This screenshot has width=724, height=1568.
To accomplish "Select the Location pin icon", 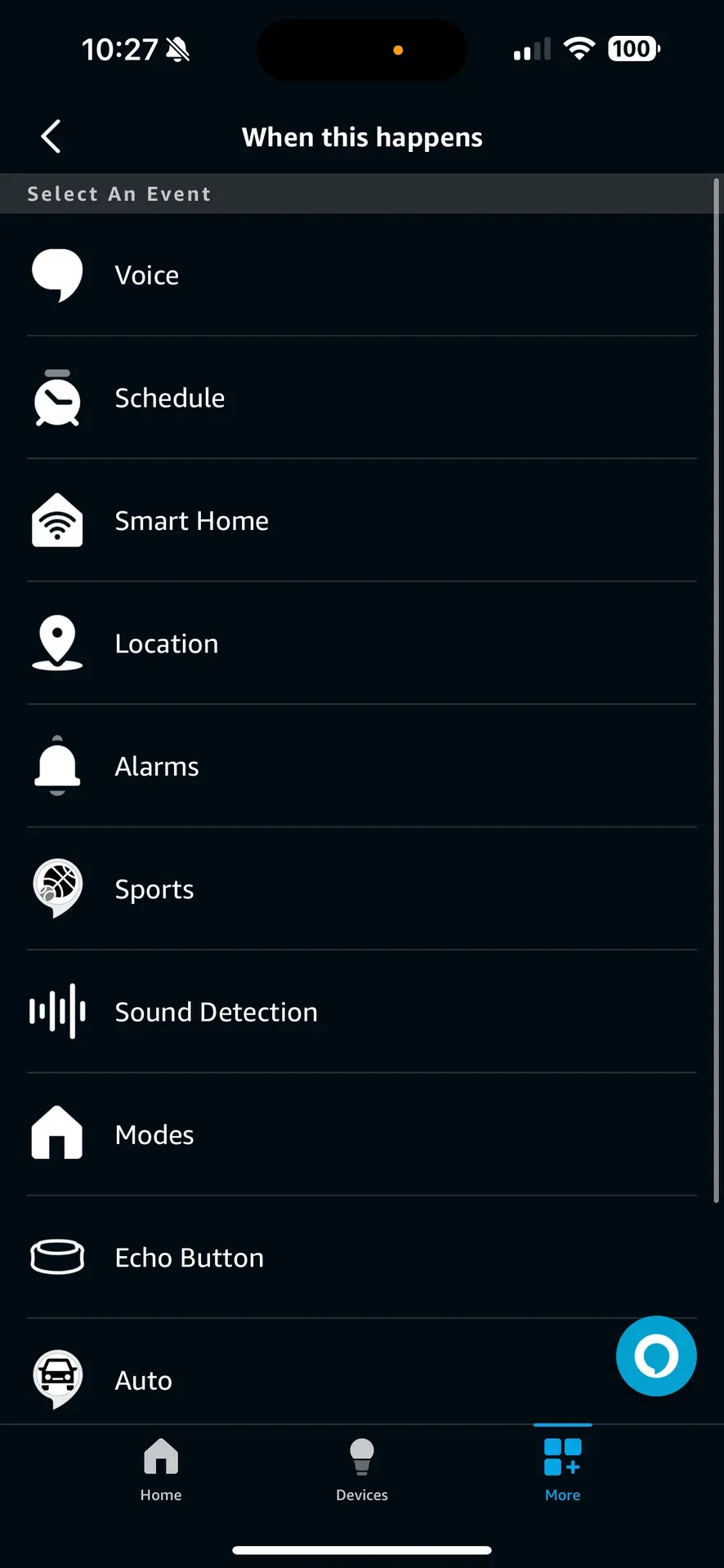I will 57,643.
